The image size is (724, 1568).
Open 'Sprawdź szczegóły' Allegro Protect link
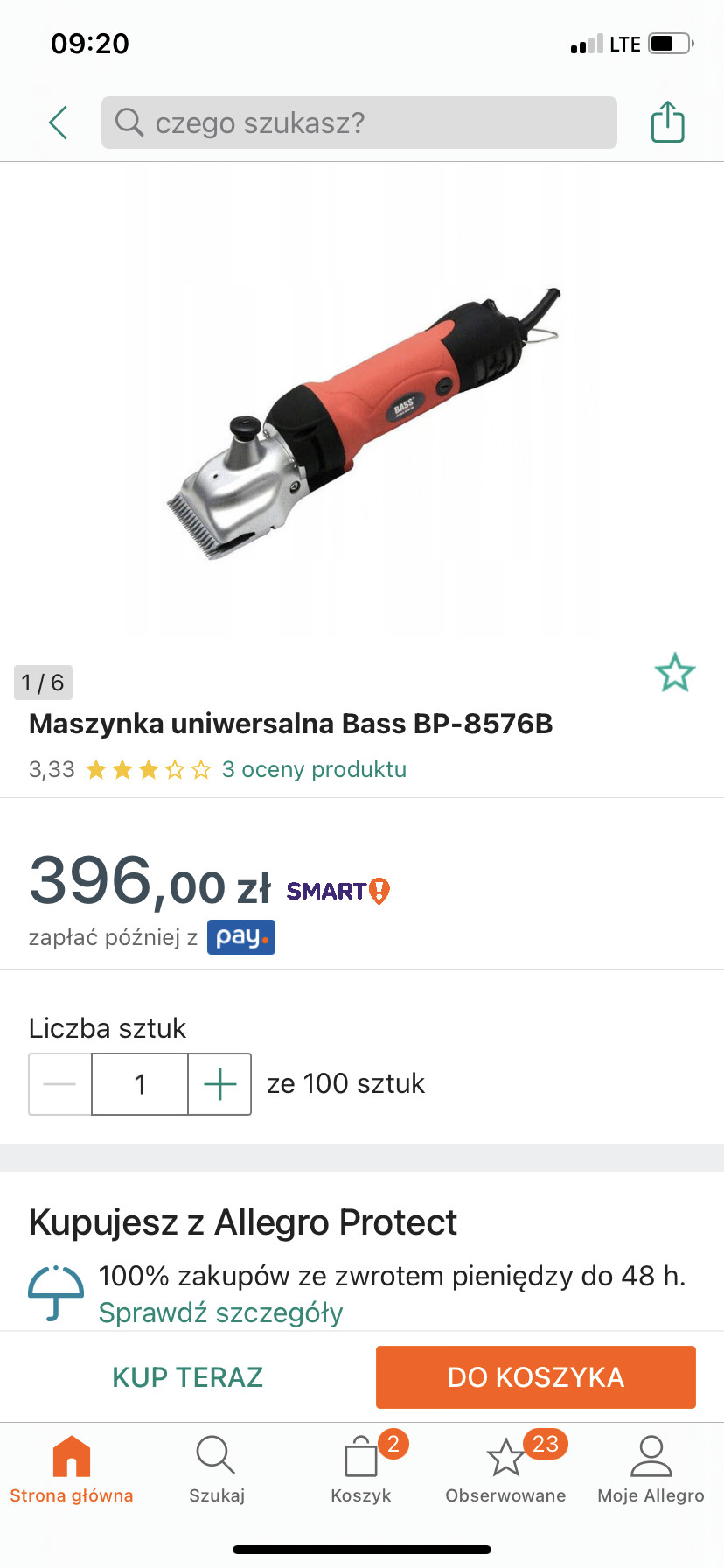click(x=220, y=1312)
